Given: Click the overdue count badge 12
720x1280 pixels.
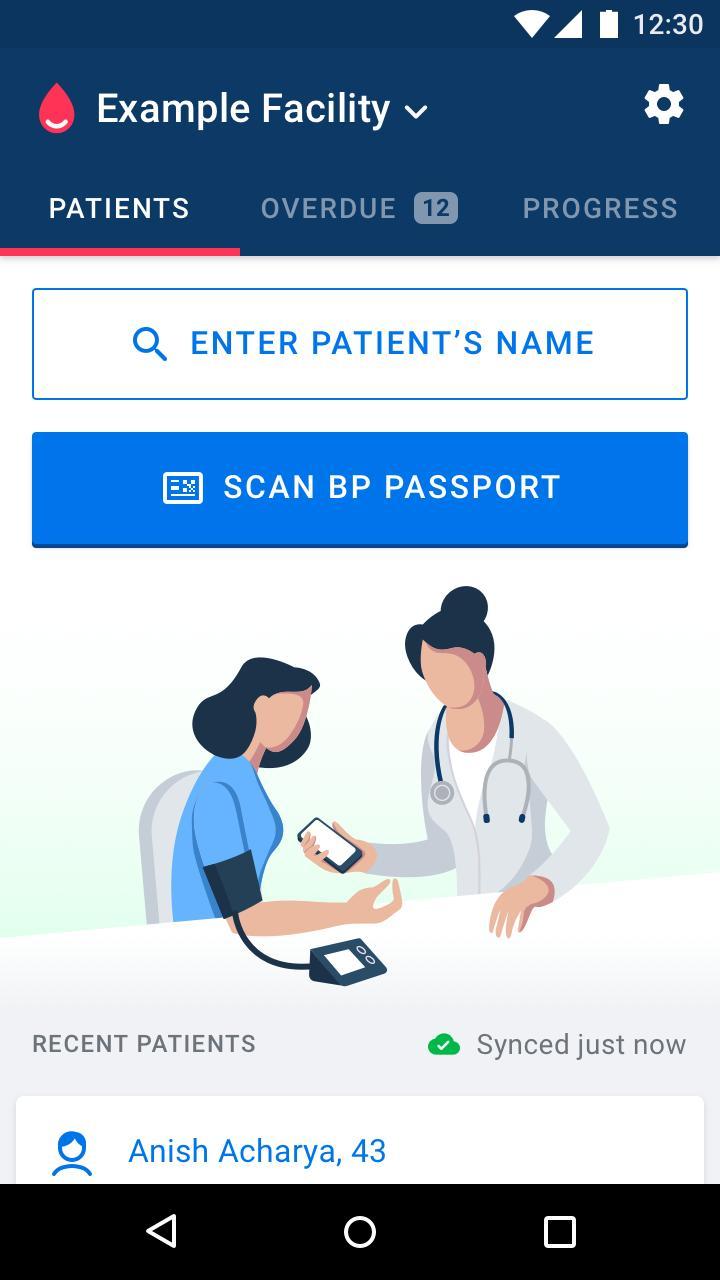Looking at the screenshot, I should click(437, 208).
